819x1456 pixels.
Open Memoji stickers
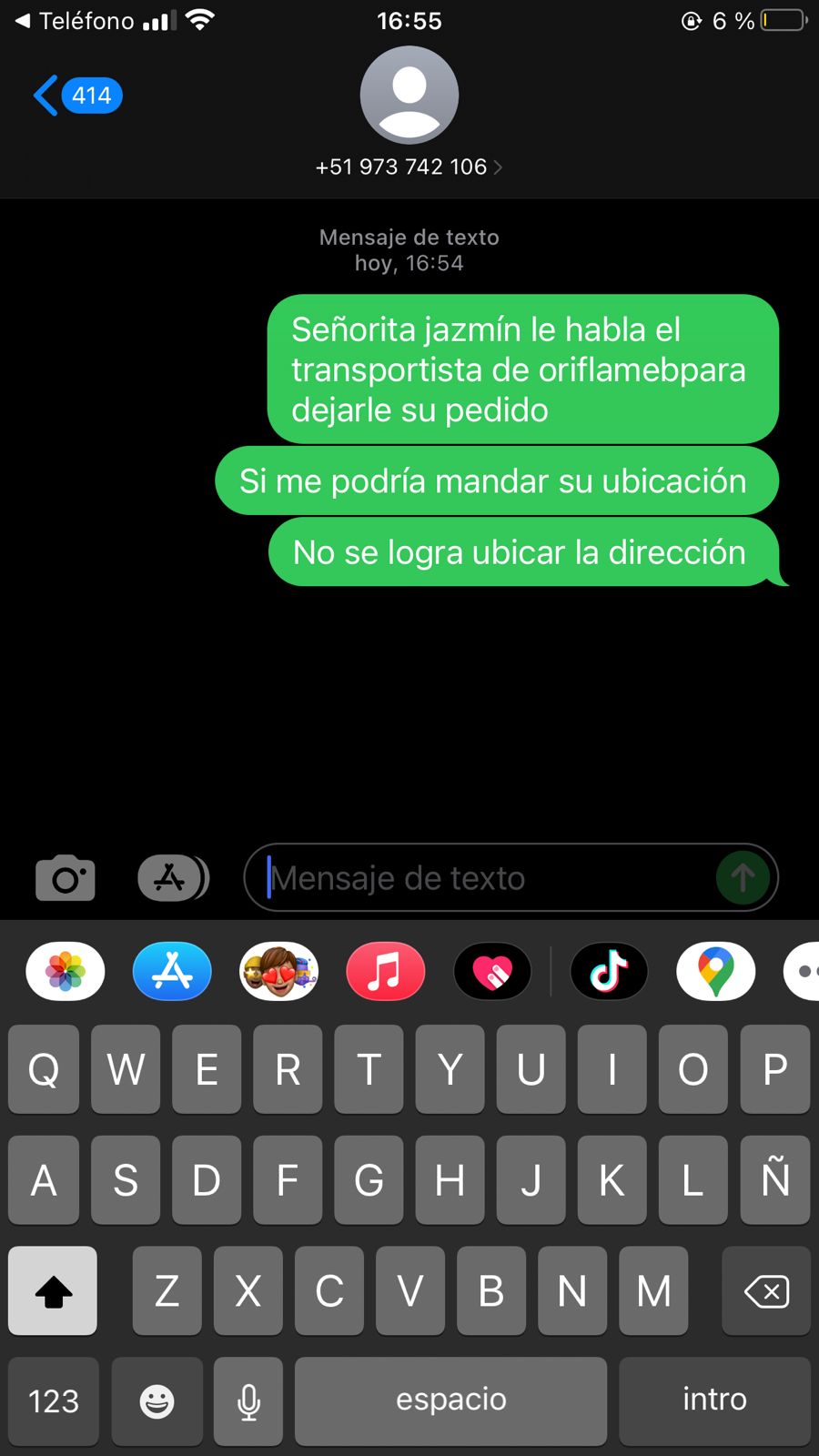(279, 971)
